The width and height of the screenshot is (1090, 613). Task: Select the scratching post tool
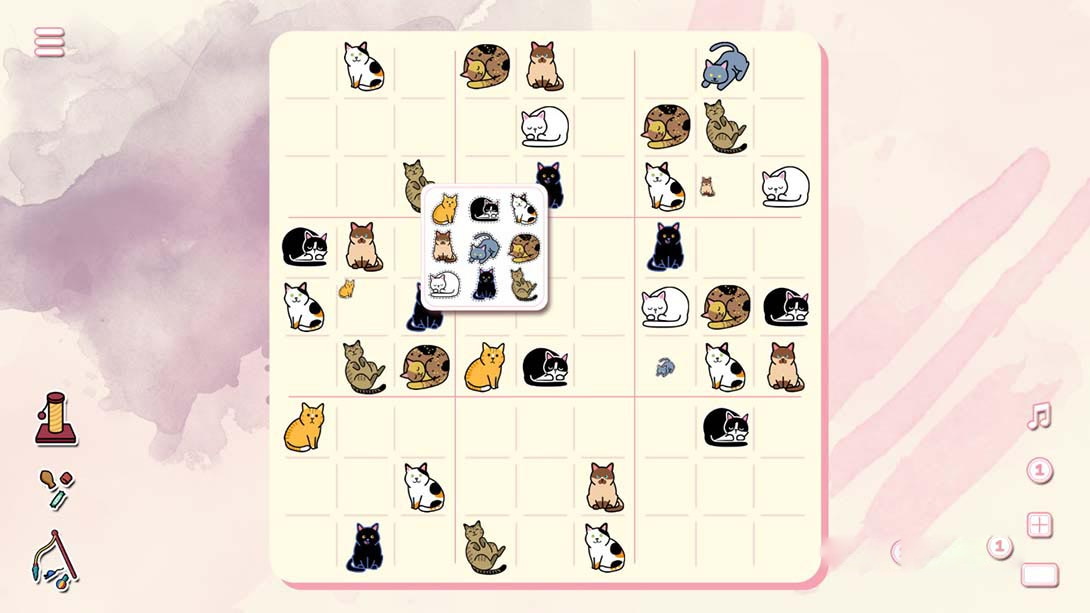[56, 418]
